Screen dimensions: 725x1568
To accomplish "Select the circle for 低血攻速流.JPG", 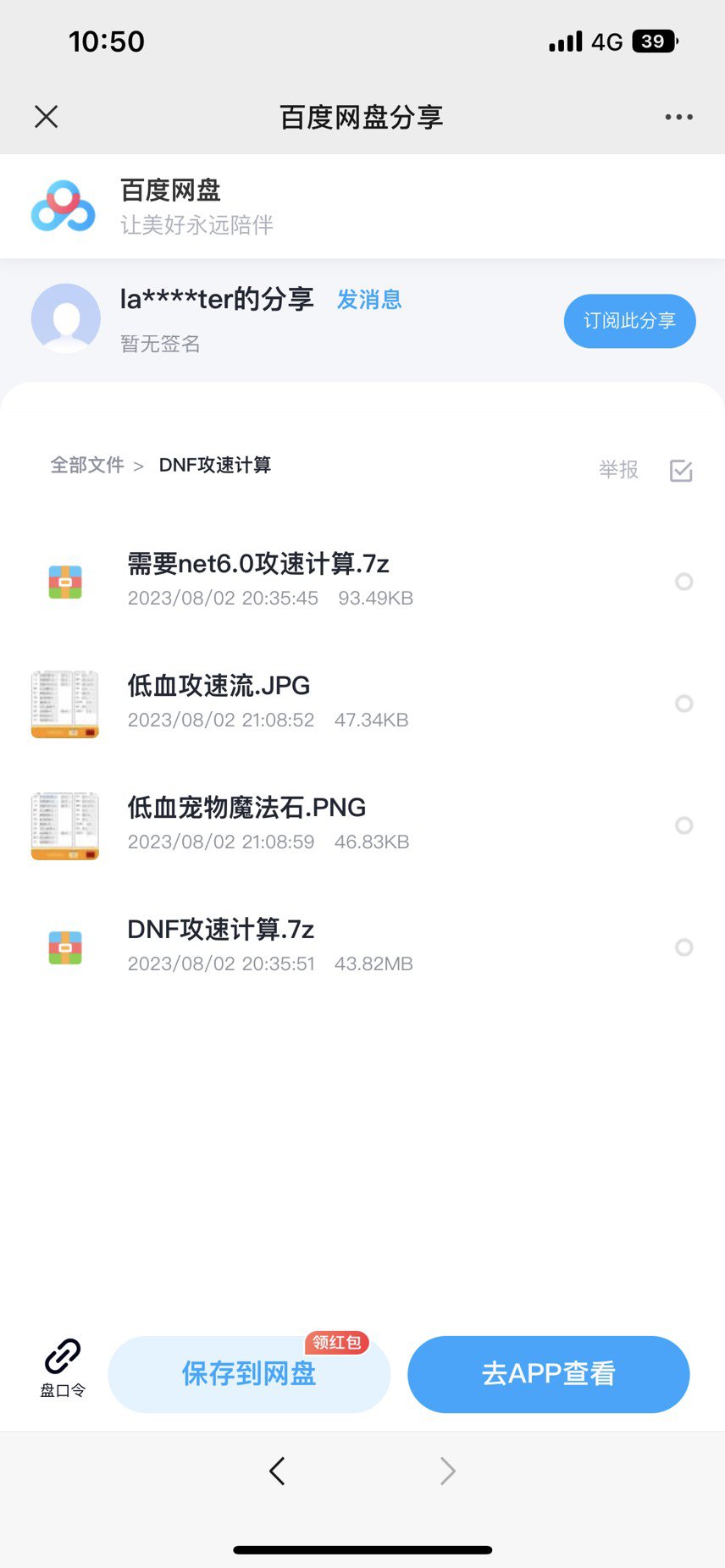I will (683, 704).
